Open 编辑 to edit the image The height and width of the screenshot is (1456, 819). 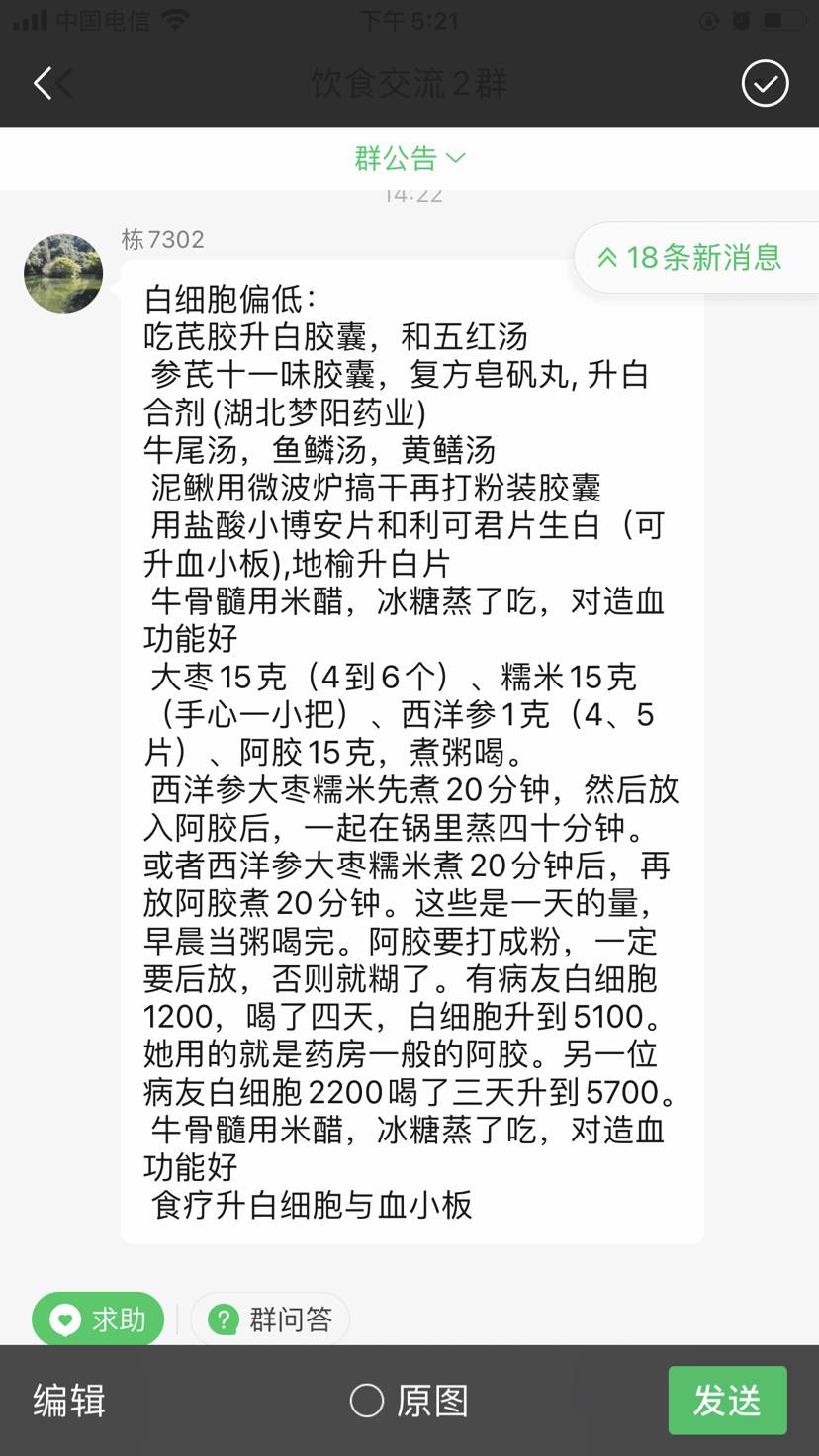69,1401
